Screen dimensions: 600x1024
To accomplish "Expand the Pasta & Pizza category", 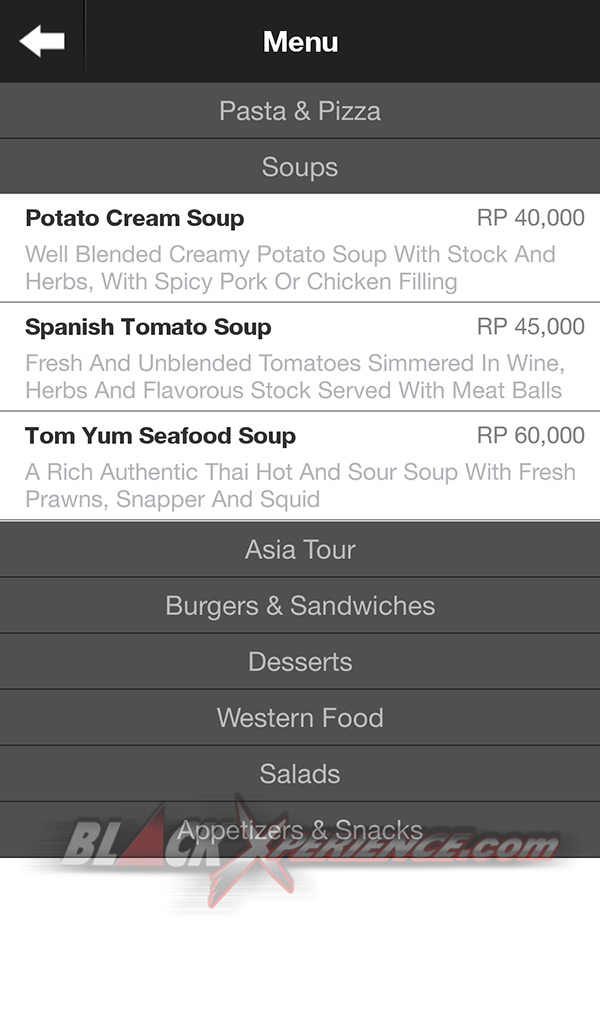I will 300,110.
